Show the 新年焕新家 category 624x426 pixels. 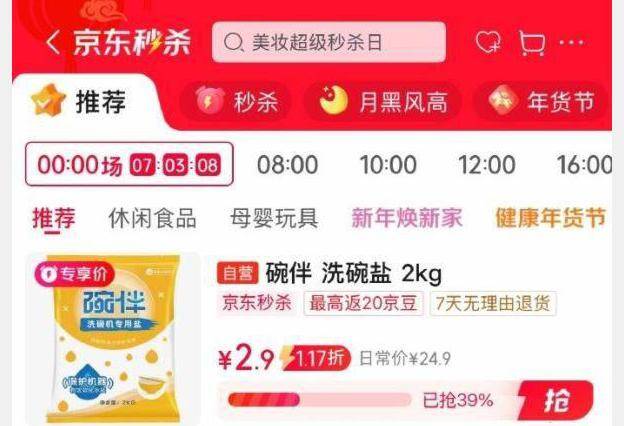click(x=406, y=219)
